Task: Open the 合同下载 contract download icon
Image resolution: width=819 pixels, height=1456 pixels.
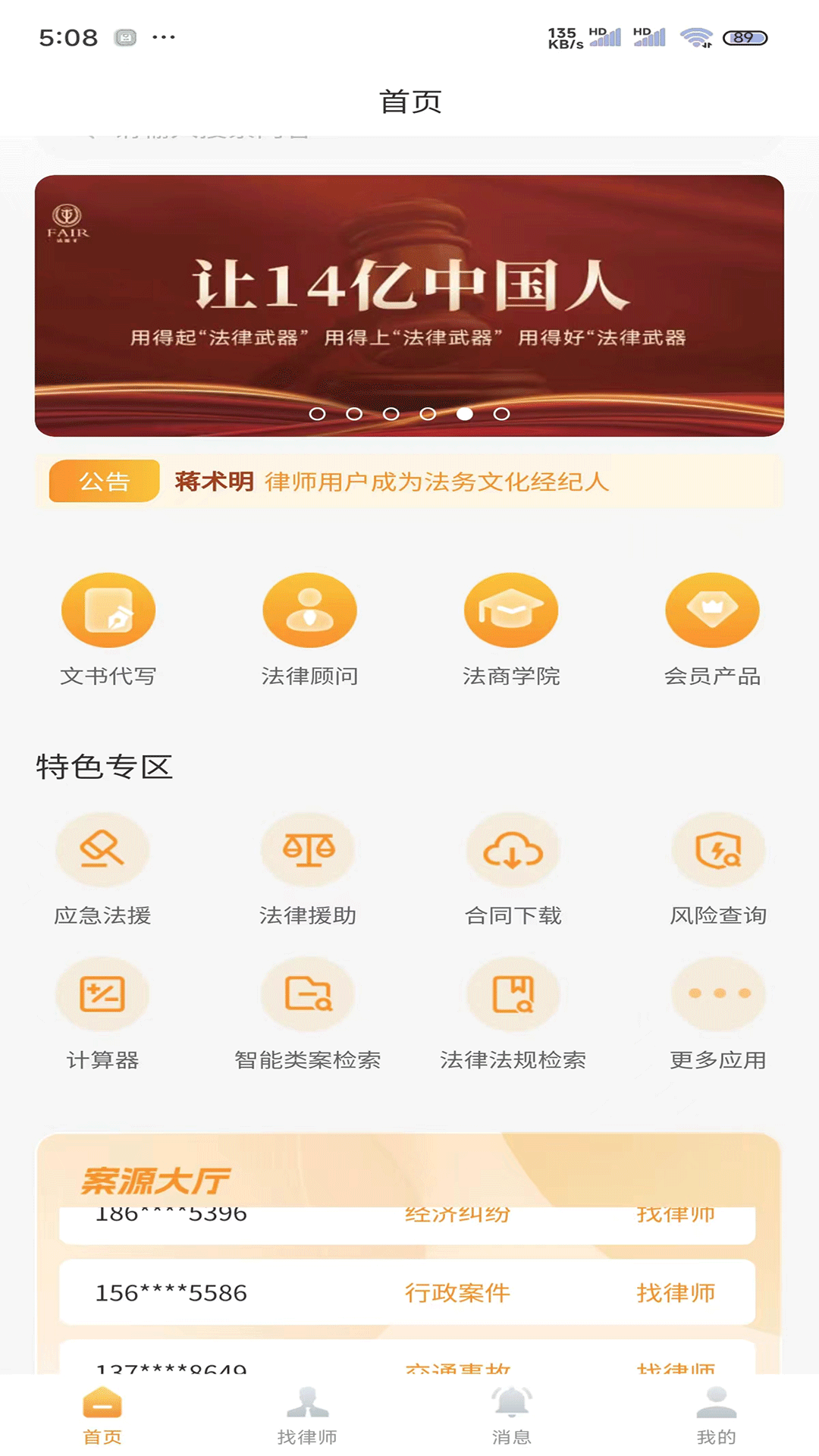Action: coord(512,849)
